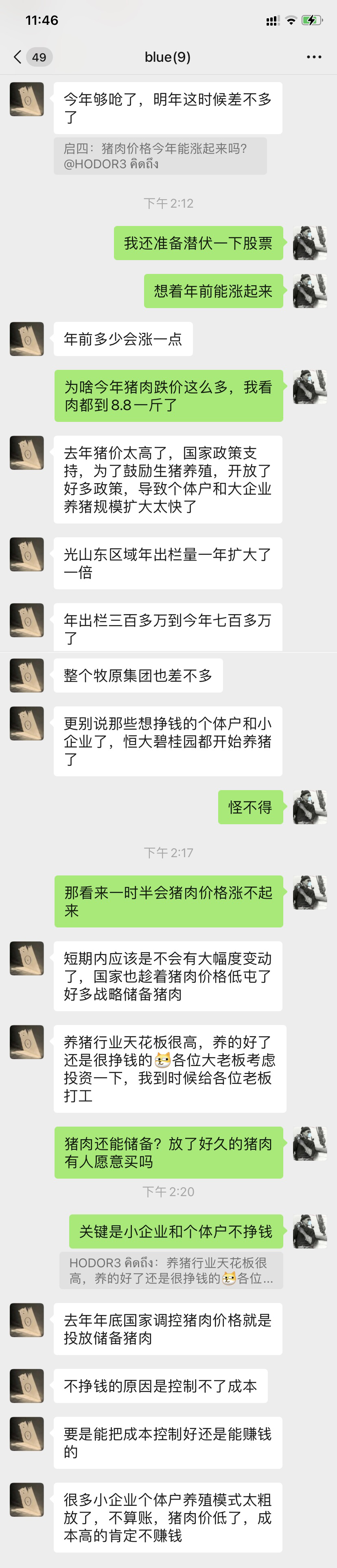Image resolution: width=337 pixels, height=1568 pixels.
Task: Tap own avatar beside 想着年前能涨起来
Action: click(310, 291)
